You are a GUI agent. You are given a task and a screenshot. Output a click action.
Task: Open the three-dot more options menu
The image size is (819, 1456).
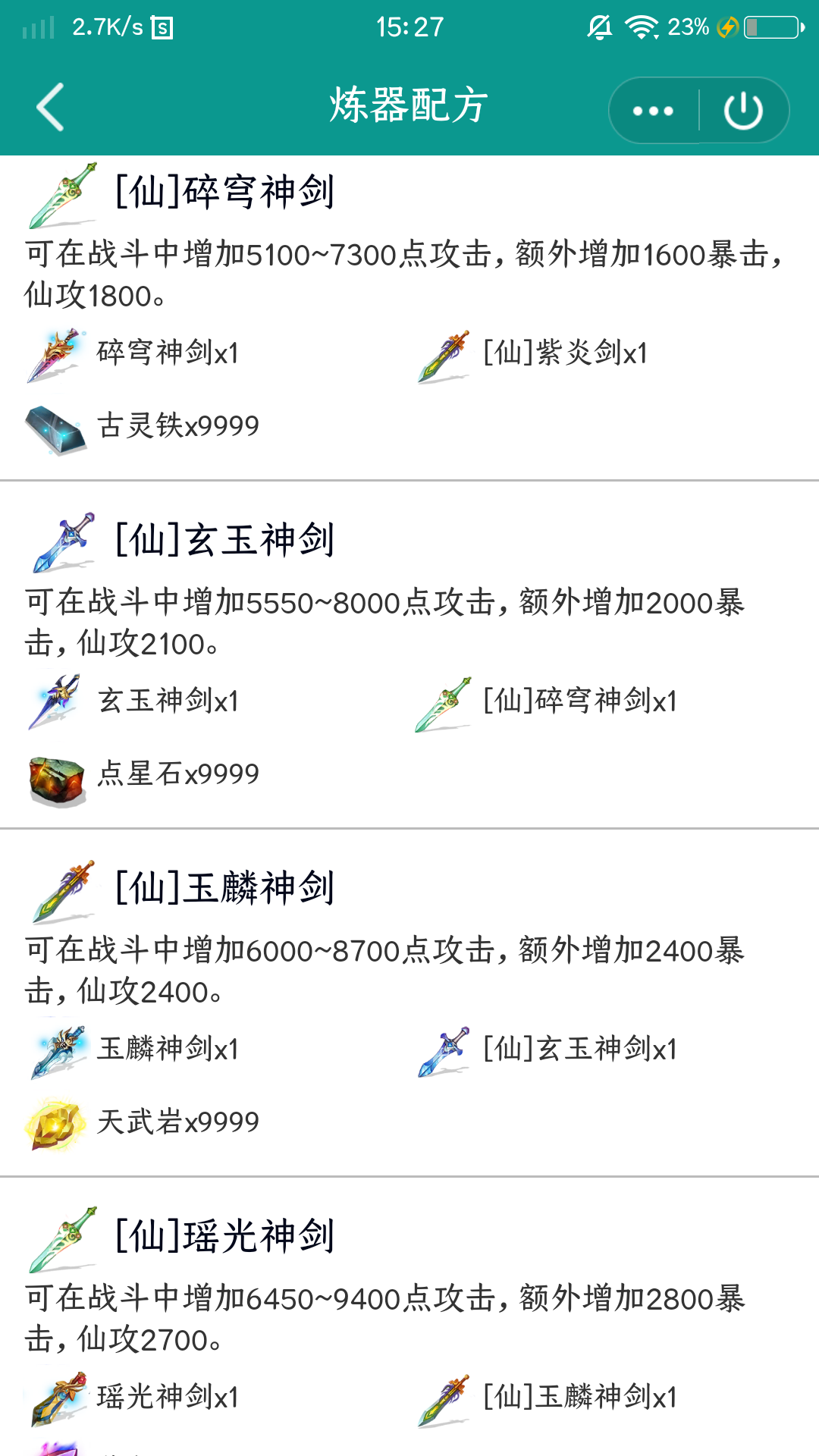pos(653,111)
